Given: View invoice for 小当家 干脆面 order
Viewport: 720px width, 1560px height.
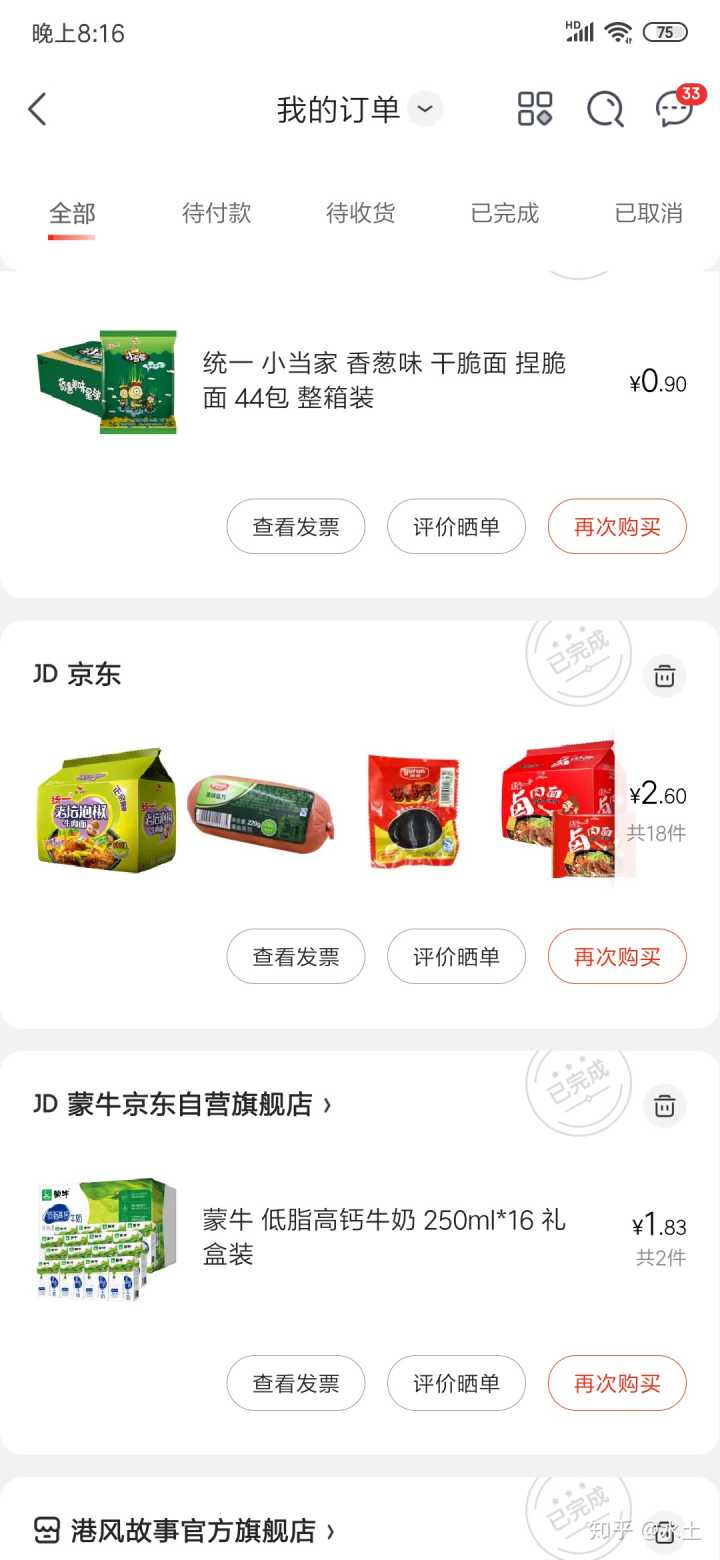Looking at the screenshot, I should click(x=296, y=526).
